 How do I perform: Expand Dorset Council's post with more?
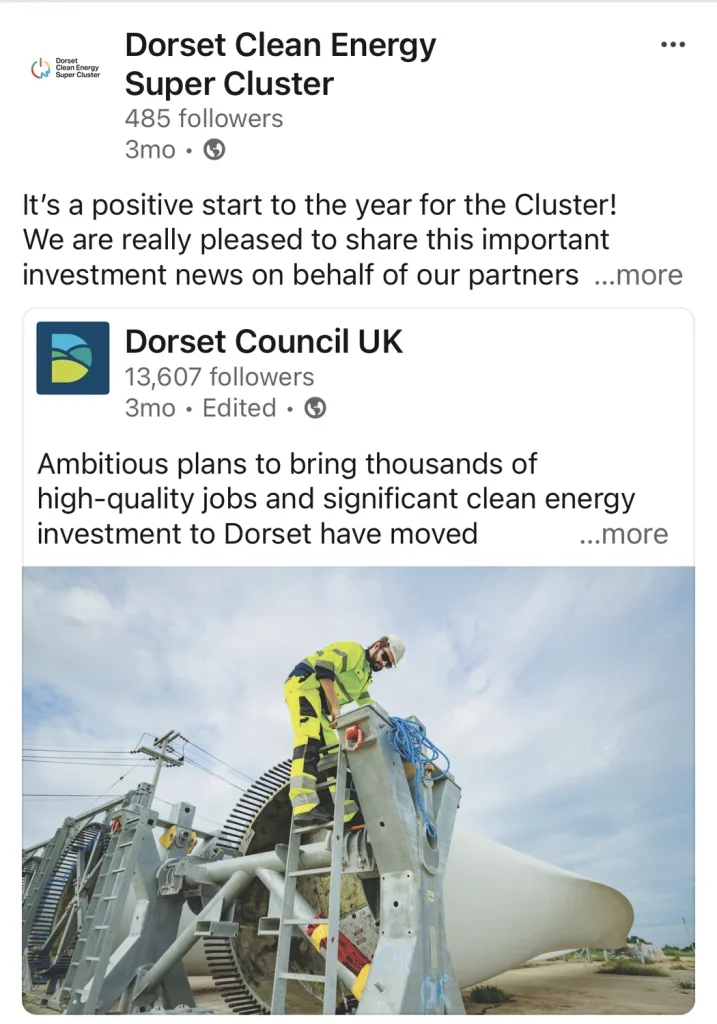click(624, 534)
